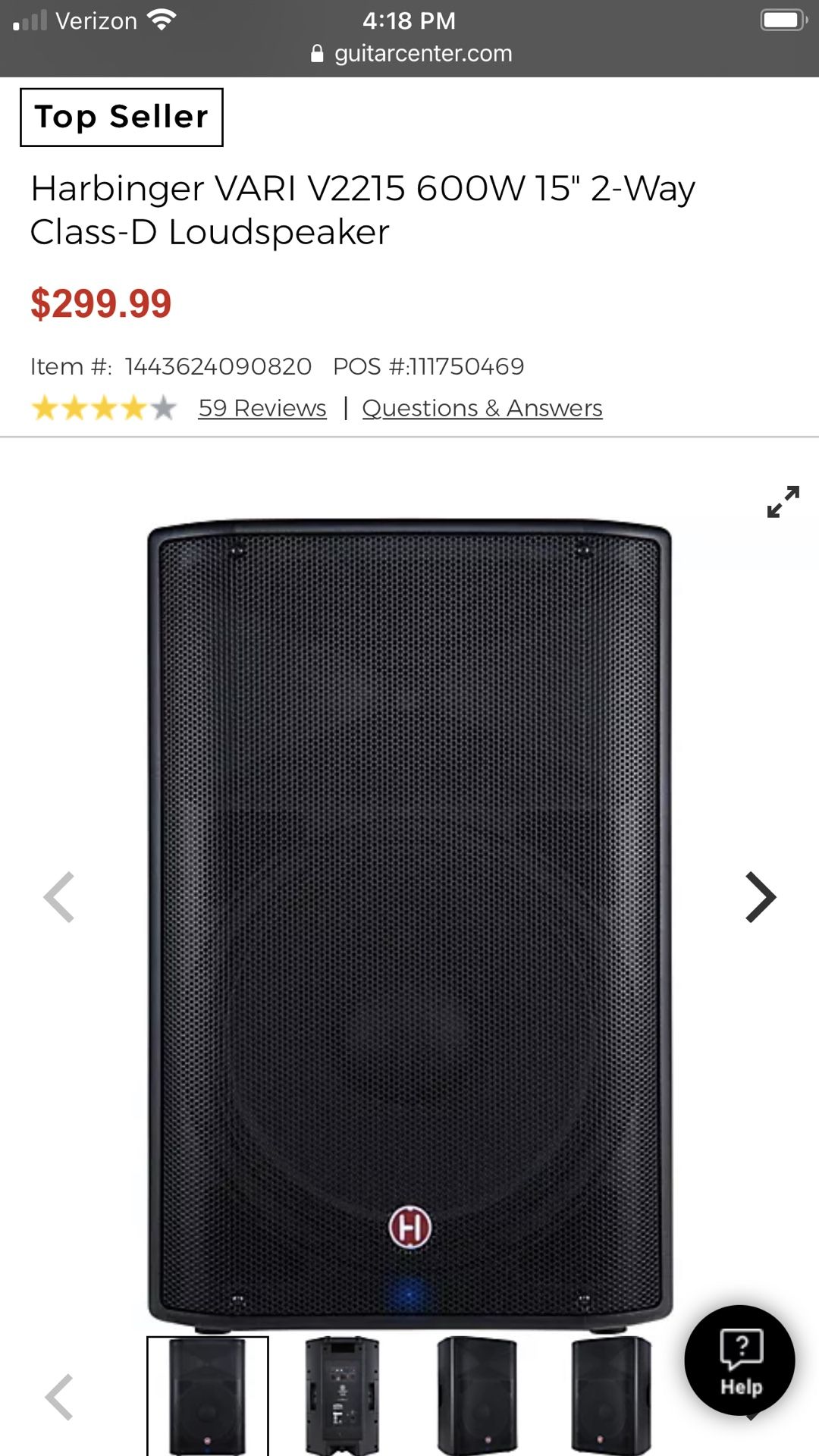This screenshot has width=819, height=1456.
Task: Select the third speaker thumbnail
Action: [x=476, y=1396]
